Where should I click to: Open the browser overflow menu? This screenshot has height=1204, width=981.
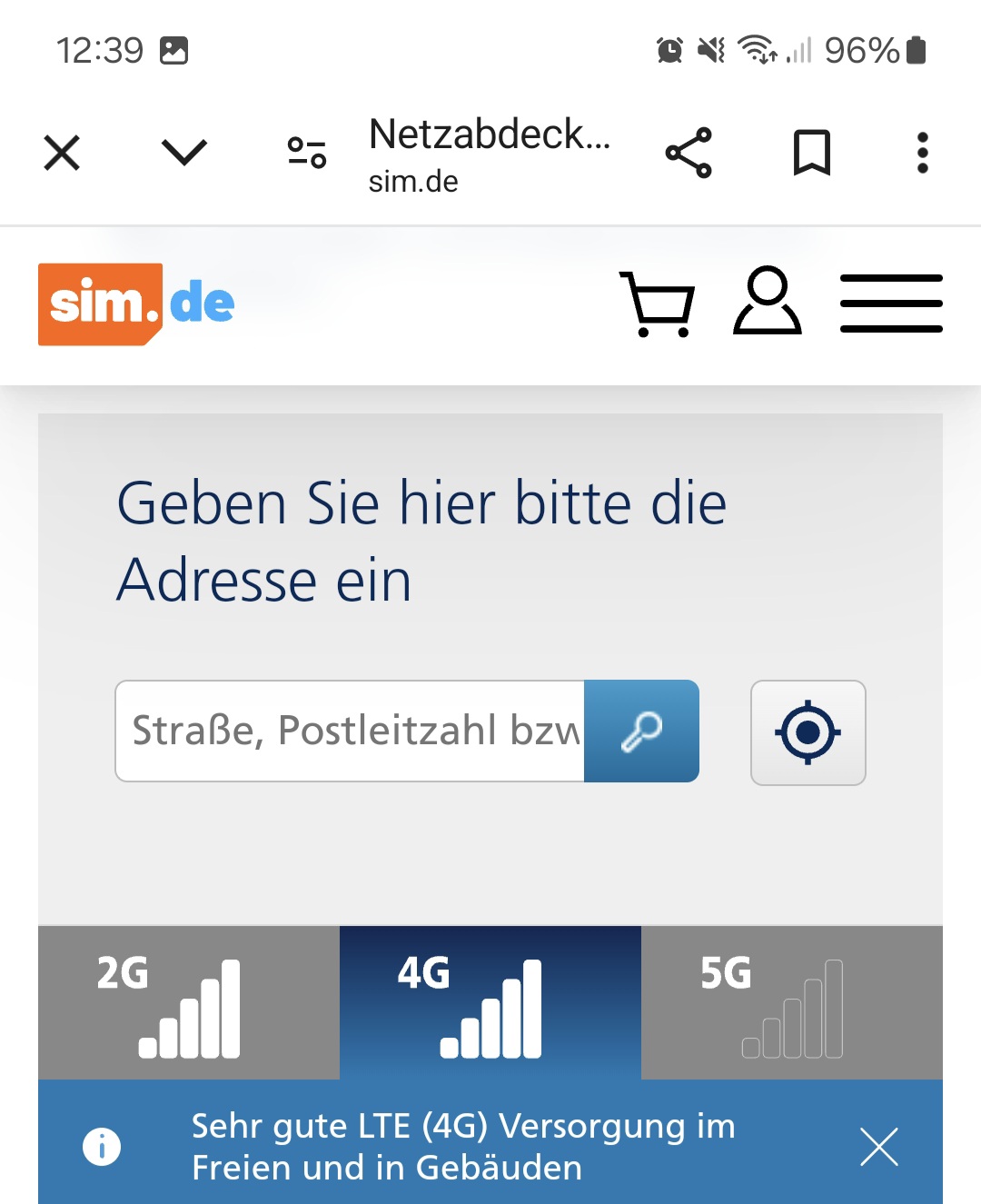tap(922, 153)
